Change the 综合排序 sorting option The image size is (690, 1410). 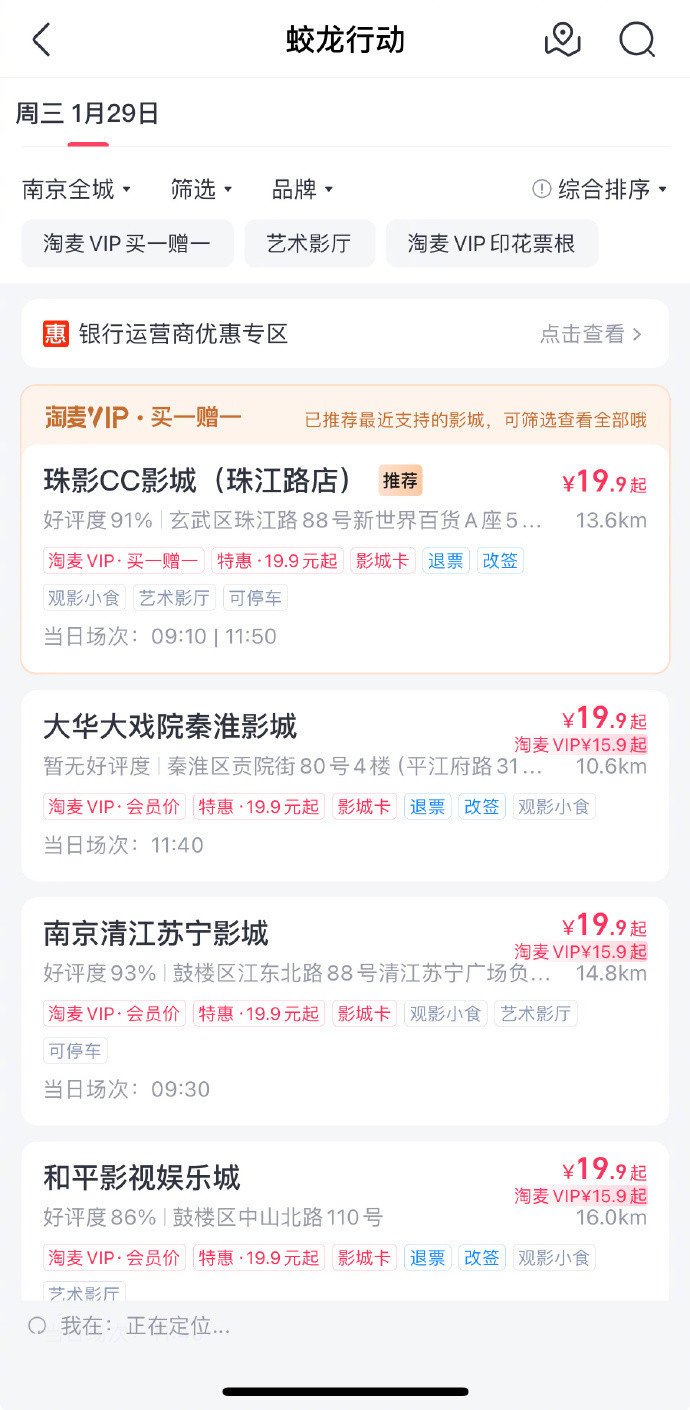click(x=600, y=189)
